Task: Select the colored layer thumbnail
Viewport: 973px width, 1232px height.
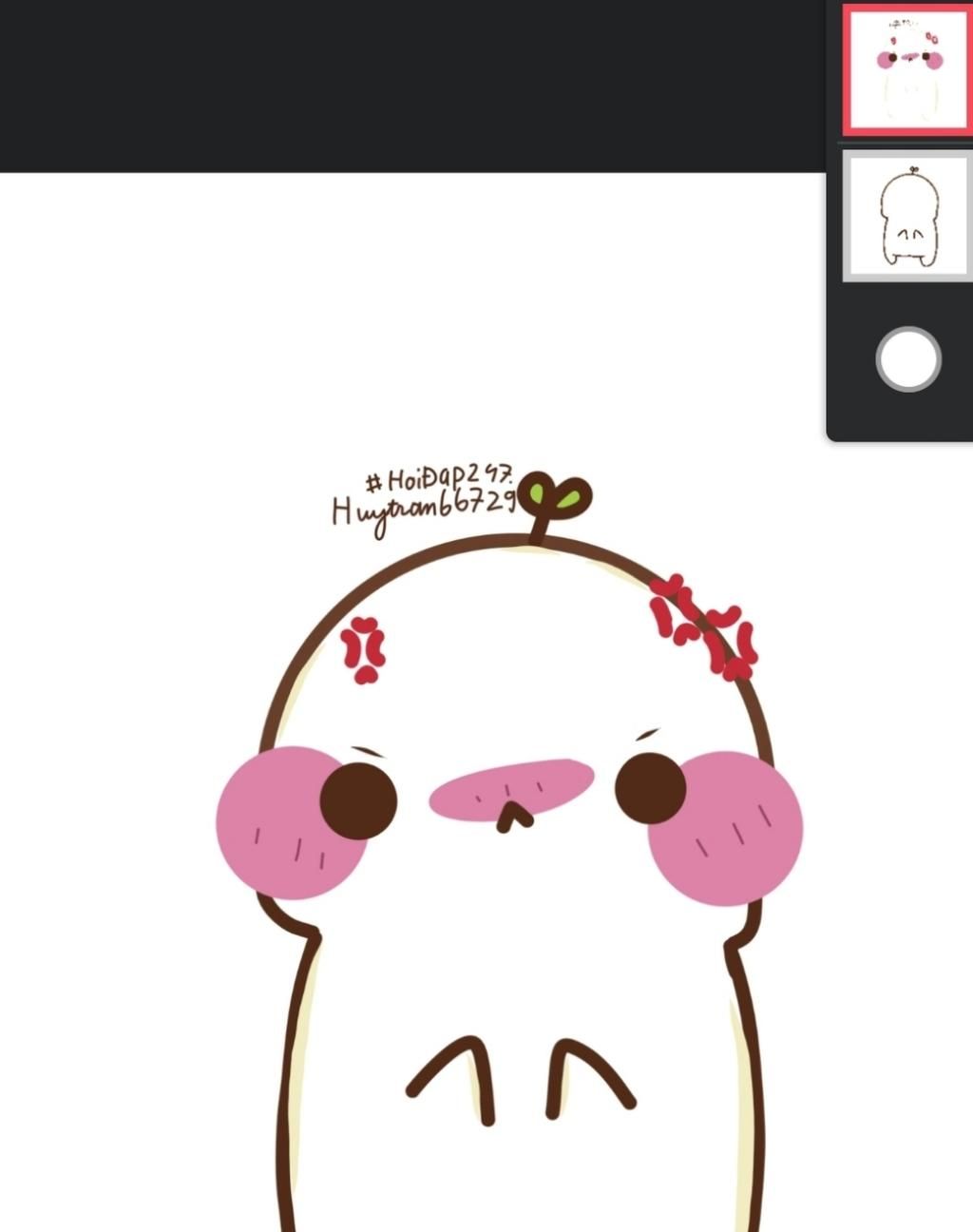Action: [x=908, y=68]
